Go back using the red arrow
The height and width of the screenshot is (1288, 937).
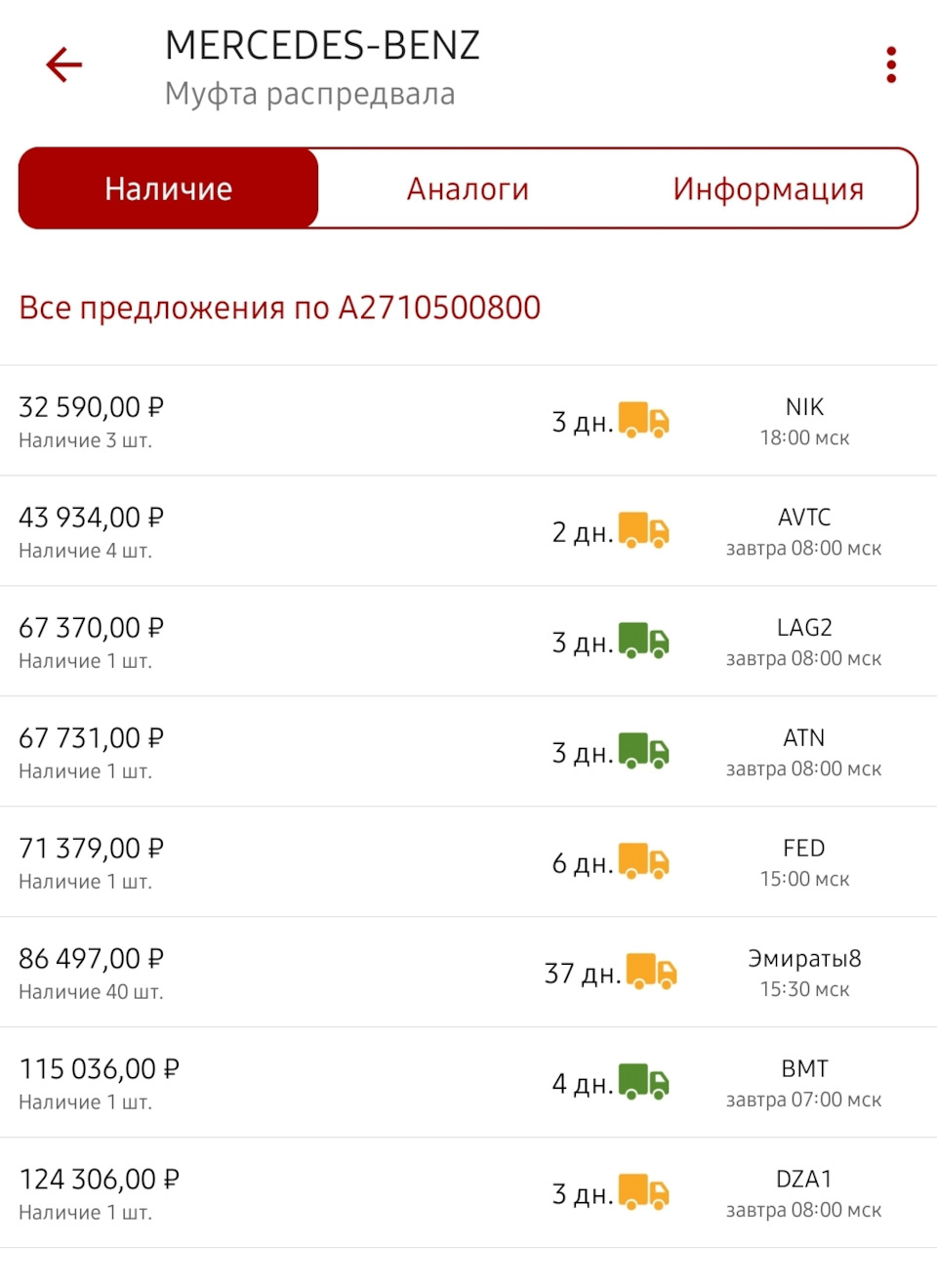coord(64,65)
